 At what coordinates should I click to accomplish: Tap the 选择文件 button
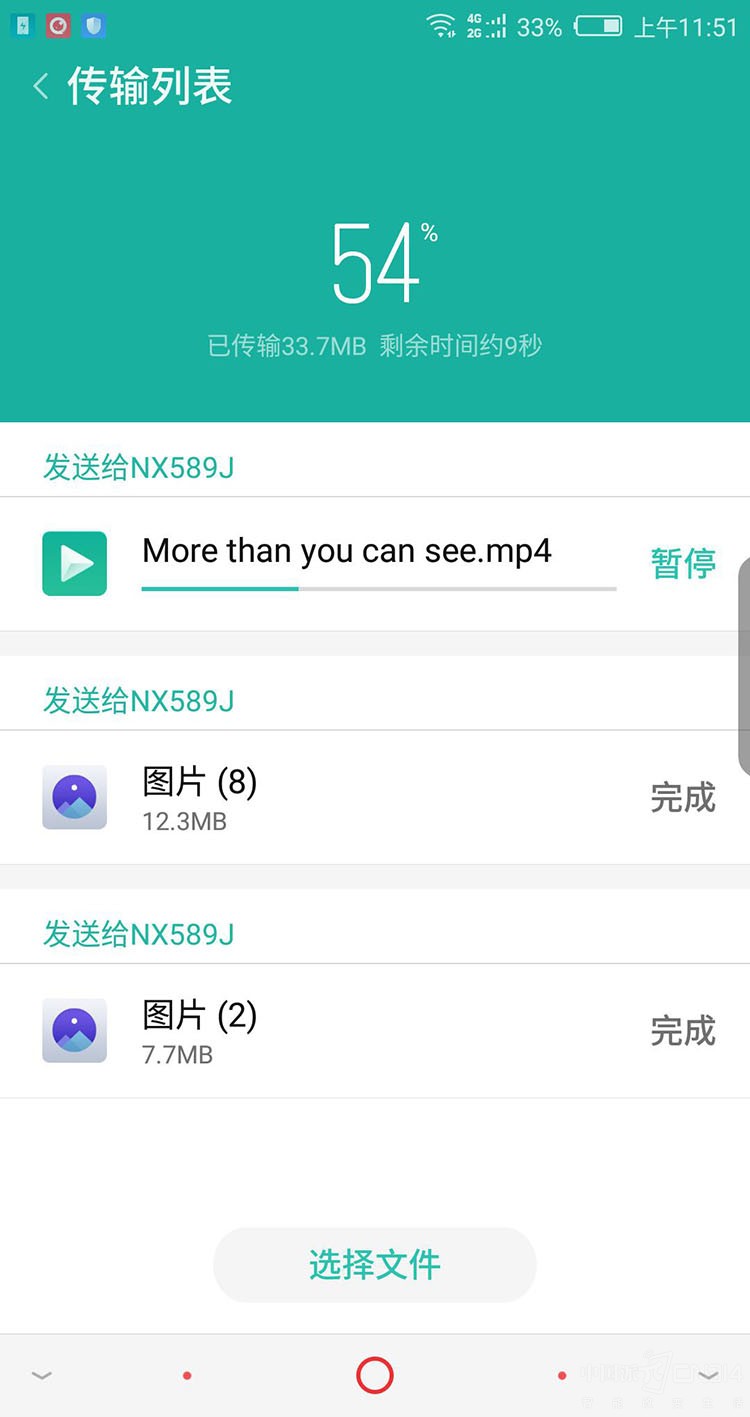point(375,1265)
